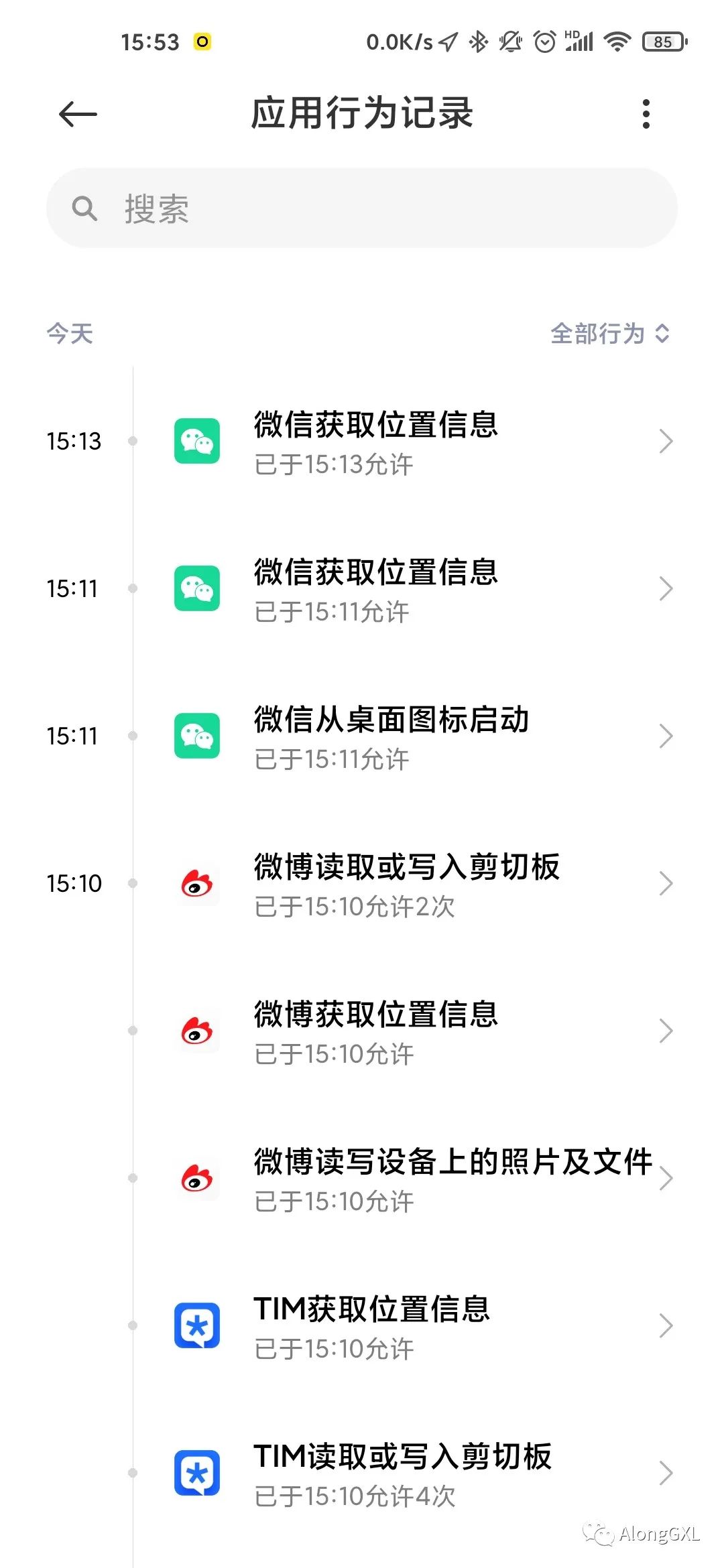Select the 微博获取位置信息 entry
724x1568 pixels.
[x=402, y=1031]
